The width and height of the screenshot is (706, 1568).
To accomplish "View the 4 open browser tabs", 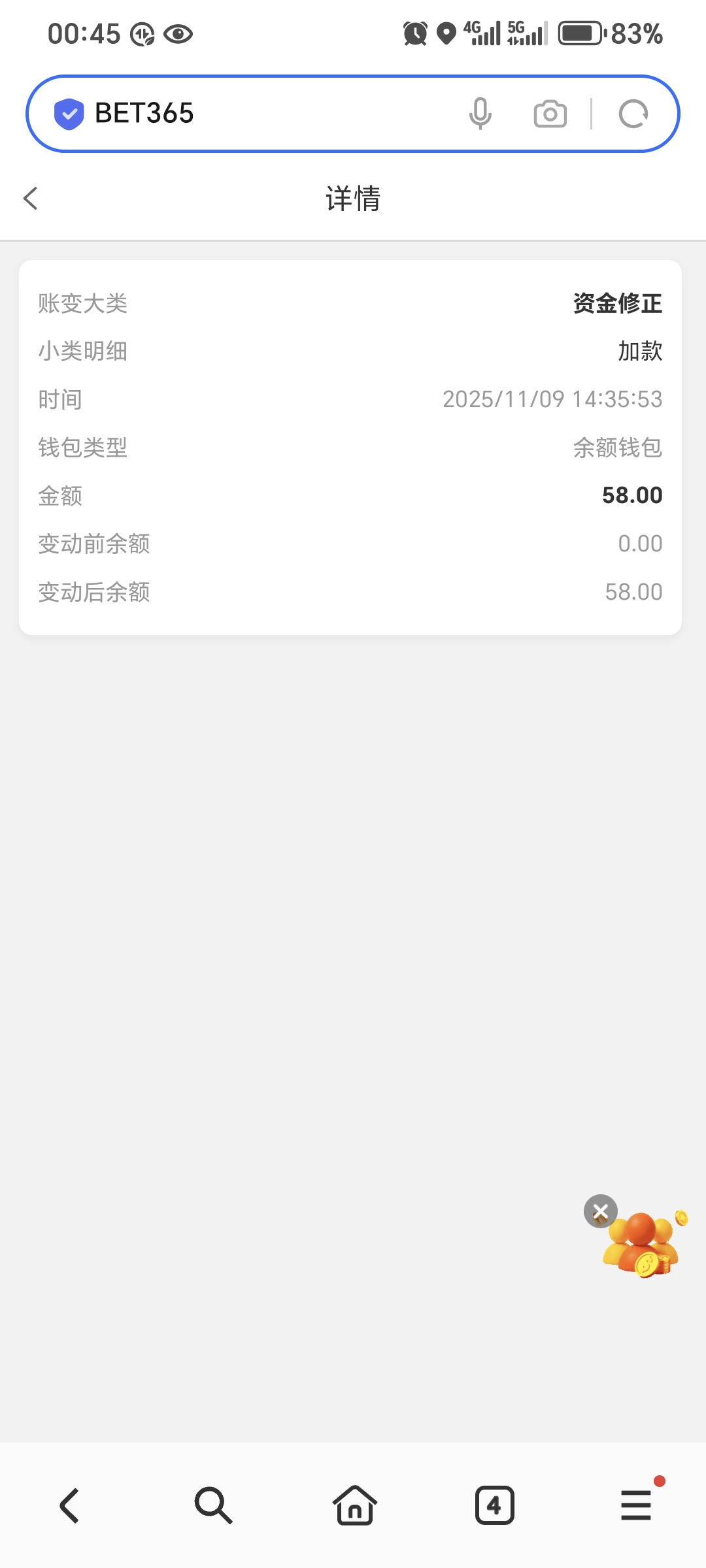I will 494,1505.
